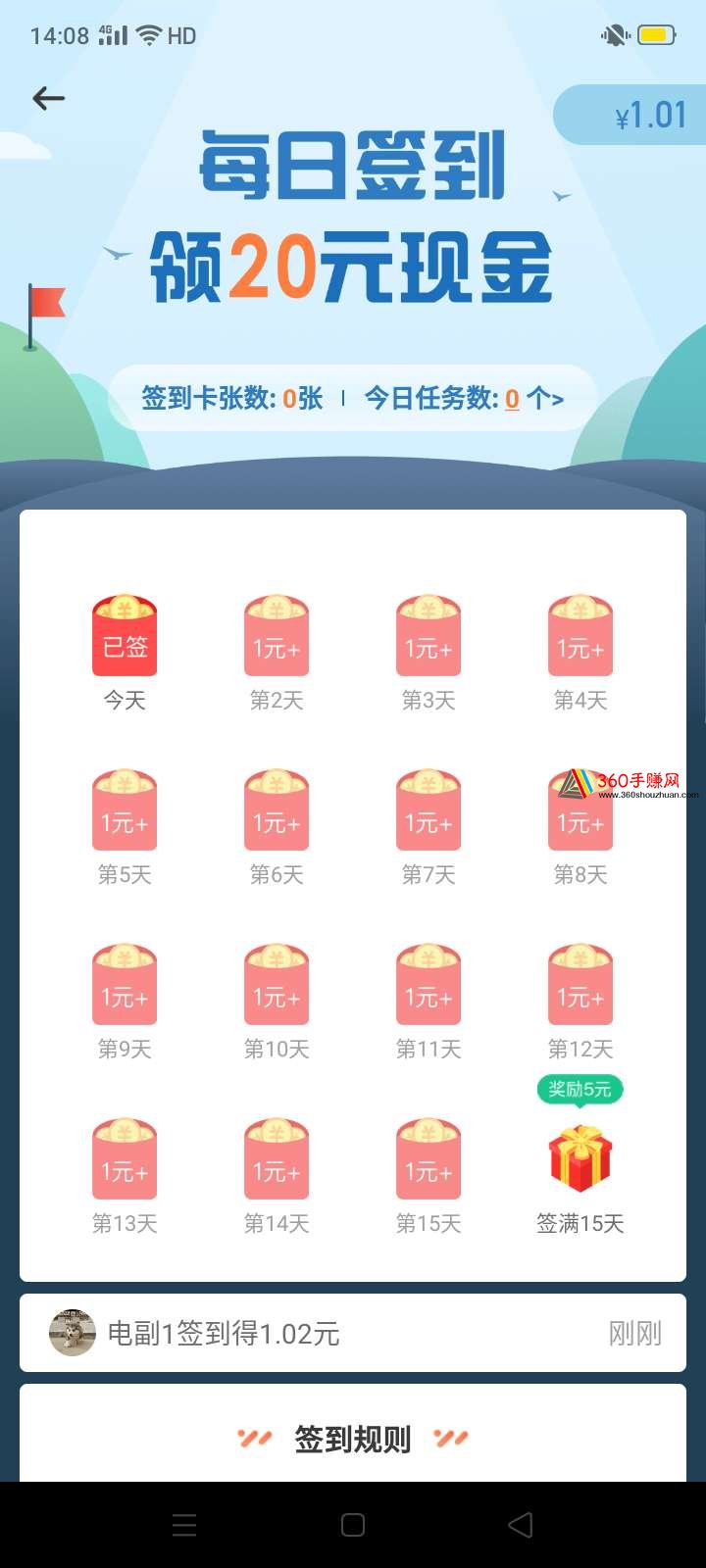Image resolution: width=706 pixels, height=1568 pixels.
Task: Select the day 4 red envelope
Action: [x=580, y=635]
